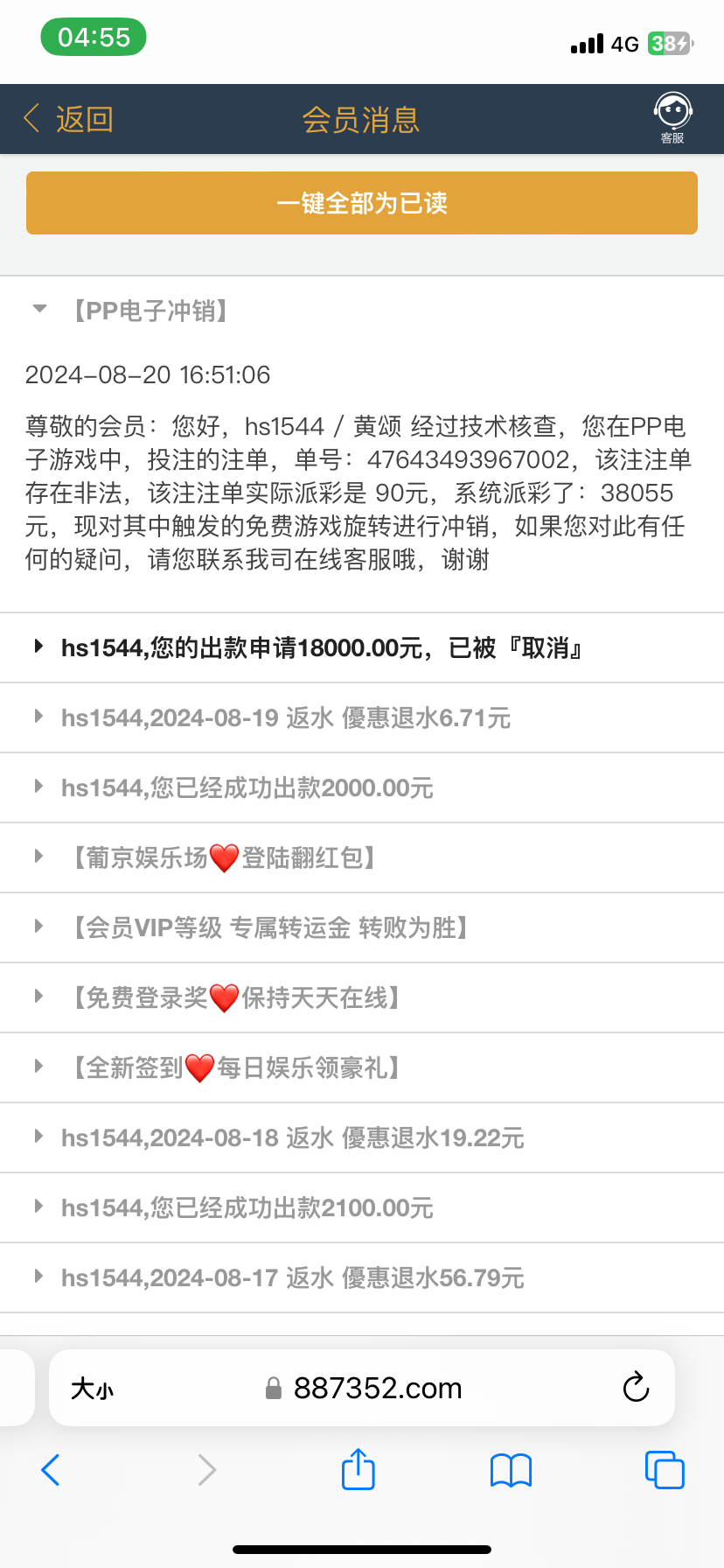This screenshot has width=724, height=1568.
Task: Tap the back chevron beside 返回
Action: [x=31, y=118]
